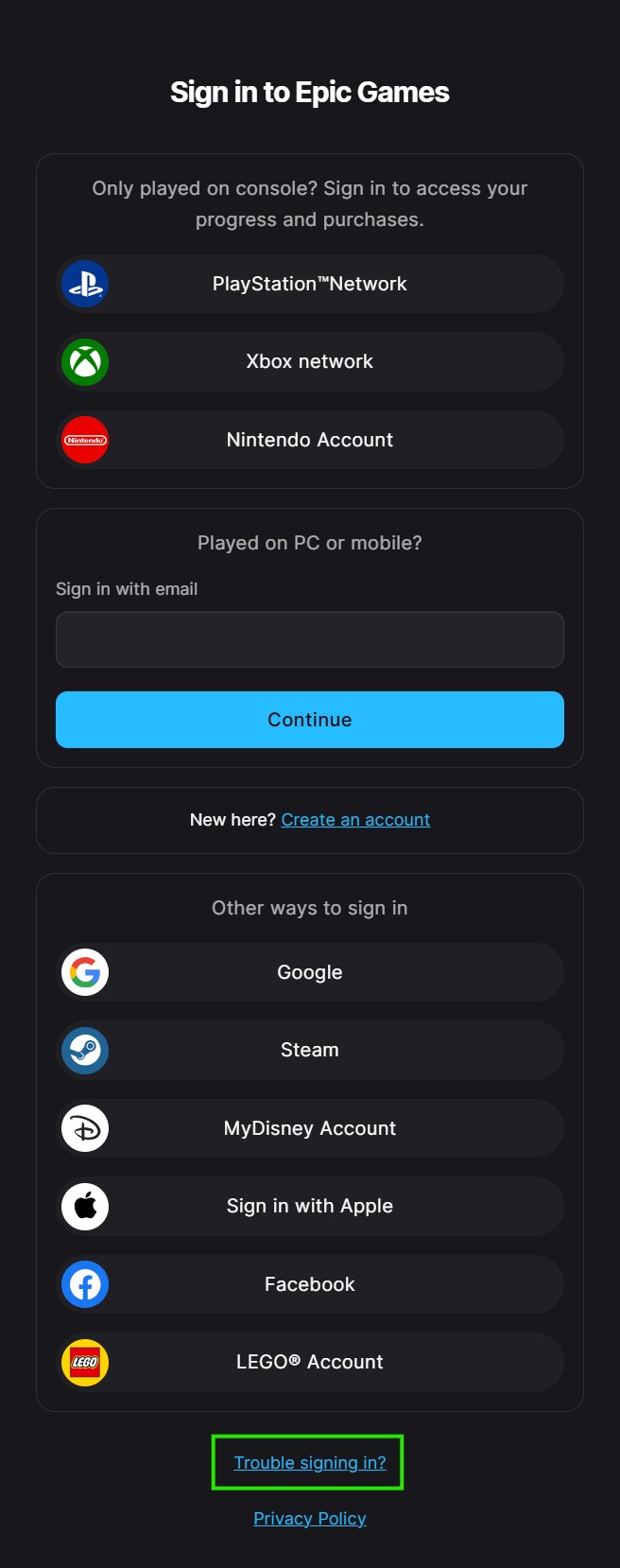Sign in with PlayStation Network
620x1568 pixels.
click(x=310, y=284)
